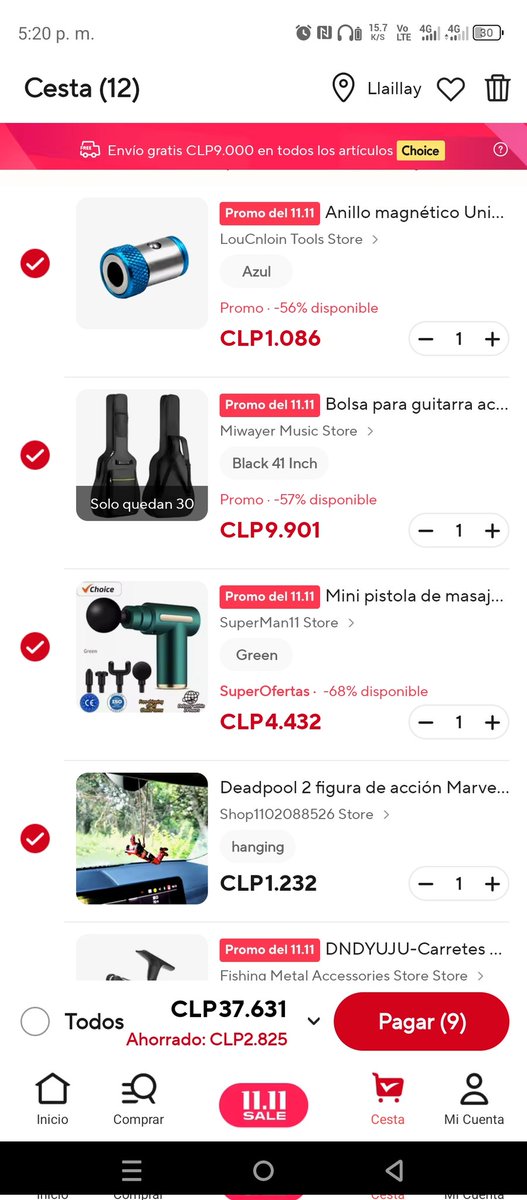
Task: Open the Mini pistola de masaje product image
Action: [x=142, y=647]
